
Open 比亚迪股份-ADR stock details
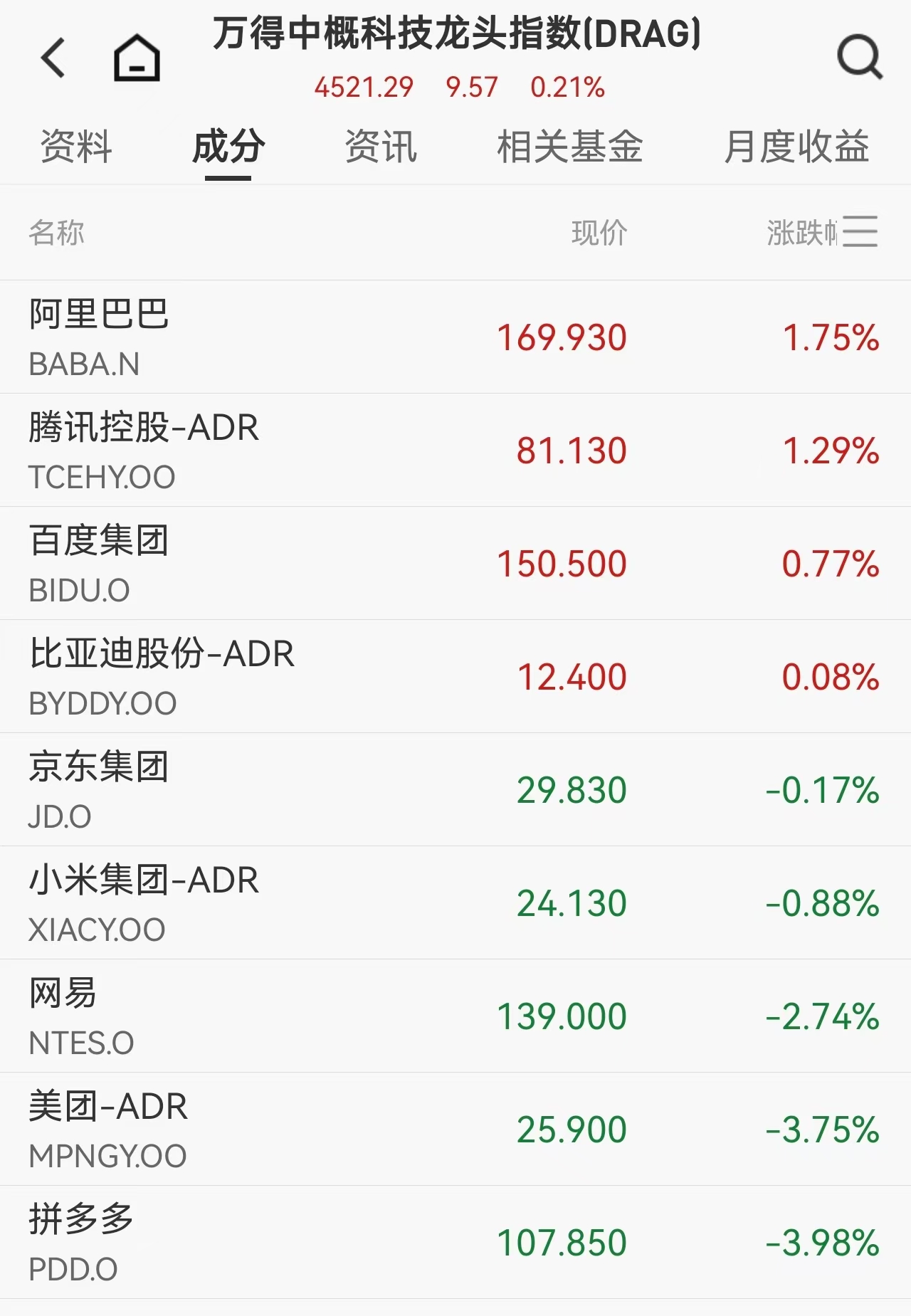click(x=455, y=676)
